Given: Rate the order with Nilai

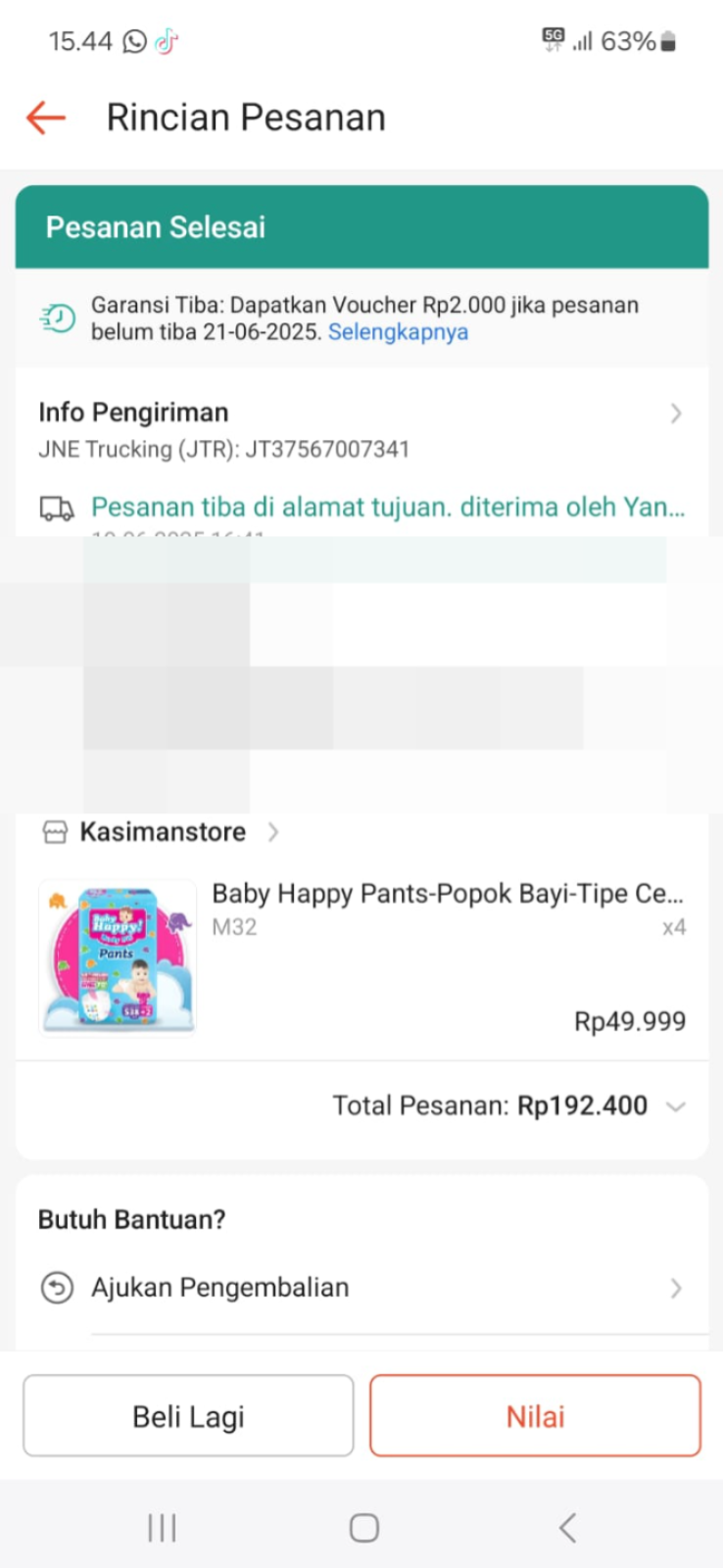Looking at the screenshot, I should click(x=535, y=1416).
